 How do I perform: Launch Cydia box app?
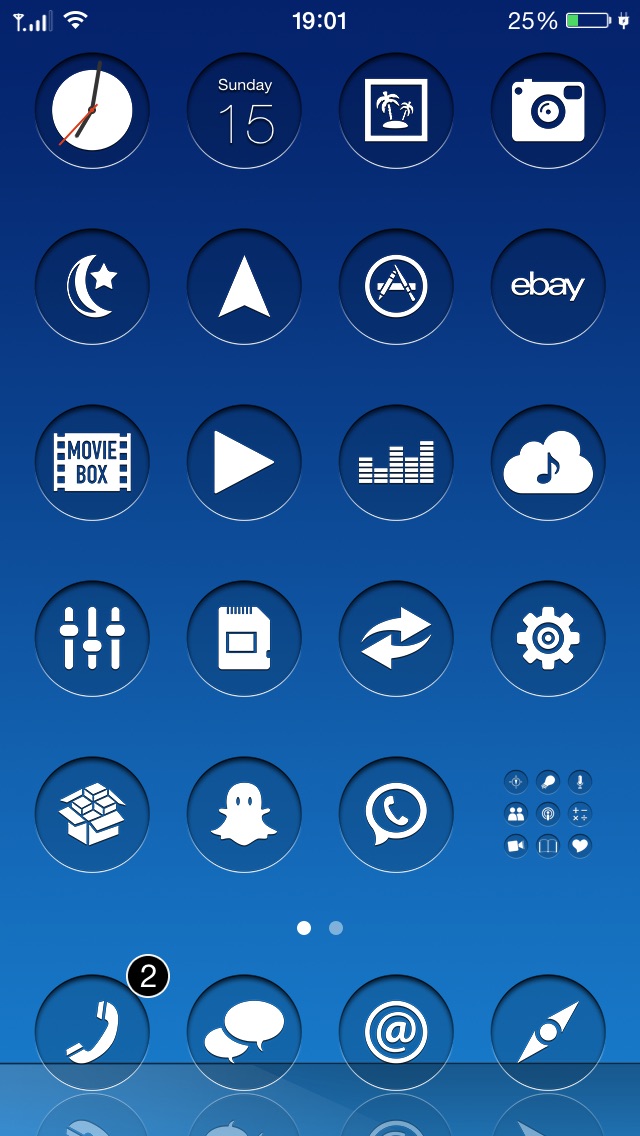click(x=92, y=814)
